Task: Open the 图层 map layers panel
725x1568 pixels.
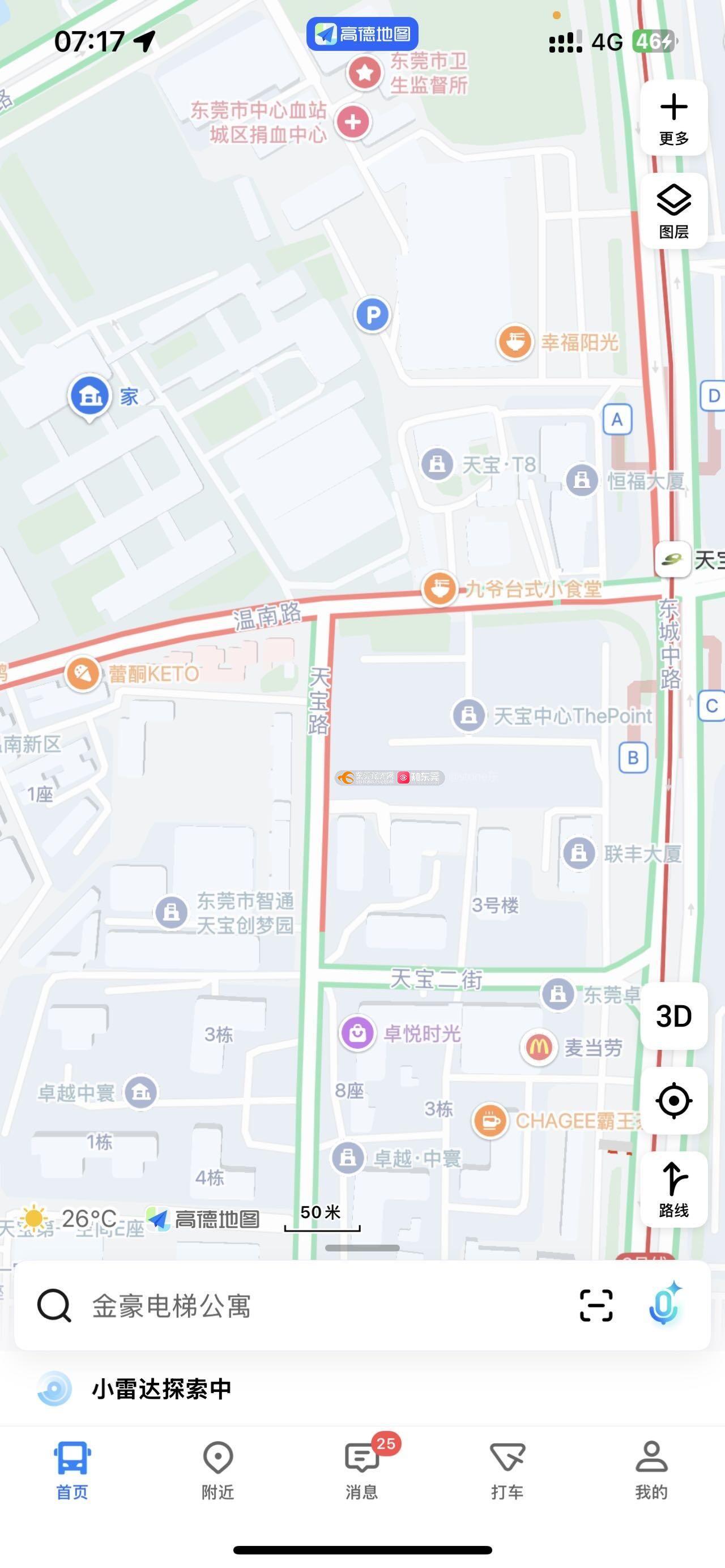Action: [673, 211]
